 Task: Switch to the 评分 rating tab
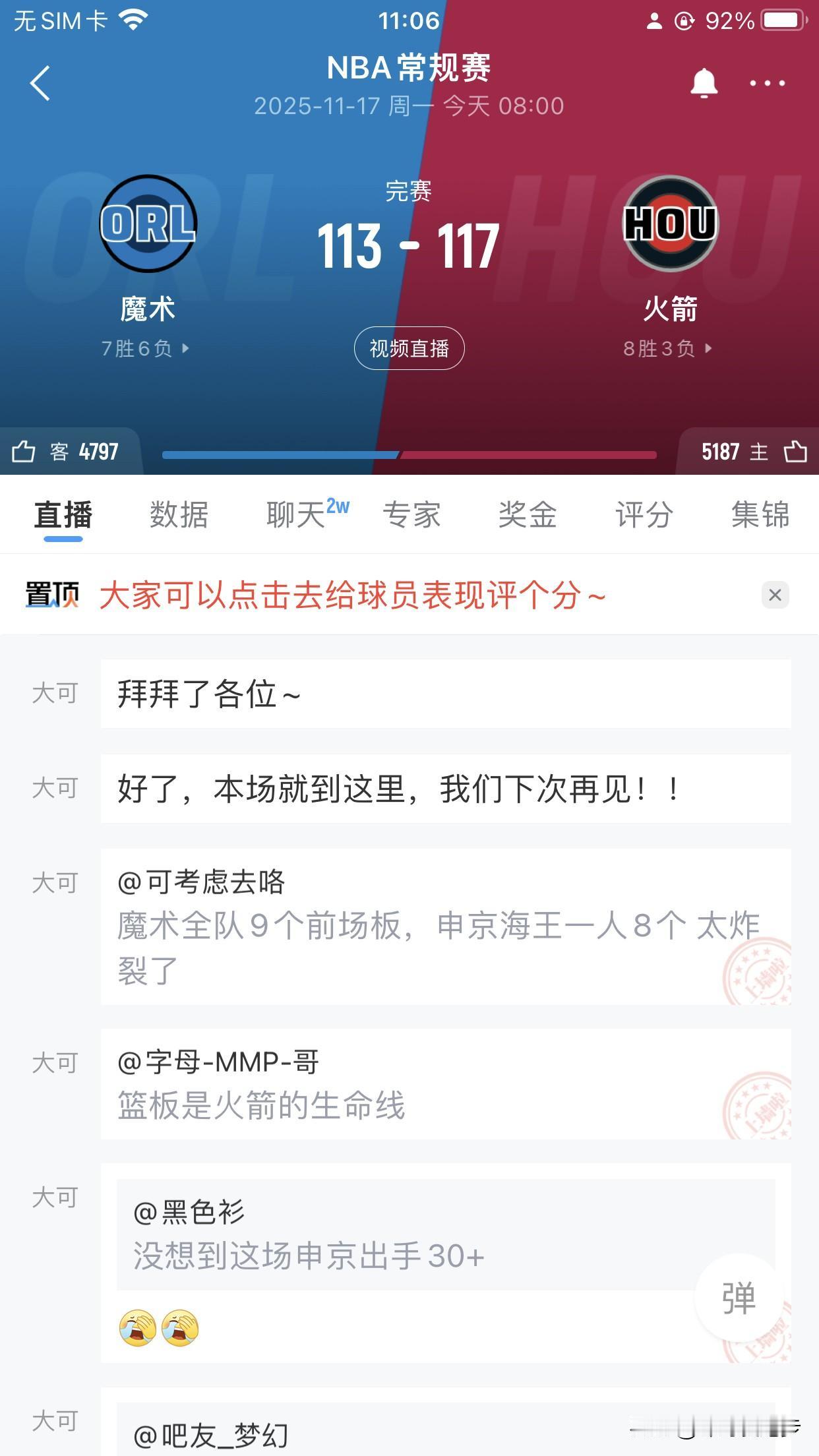644,516
